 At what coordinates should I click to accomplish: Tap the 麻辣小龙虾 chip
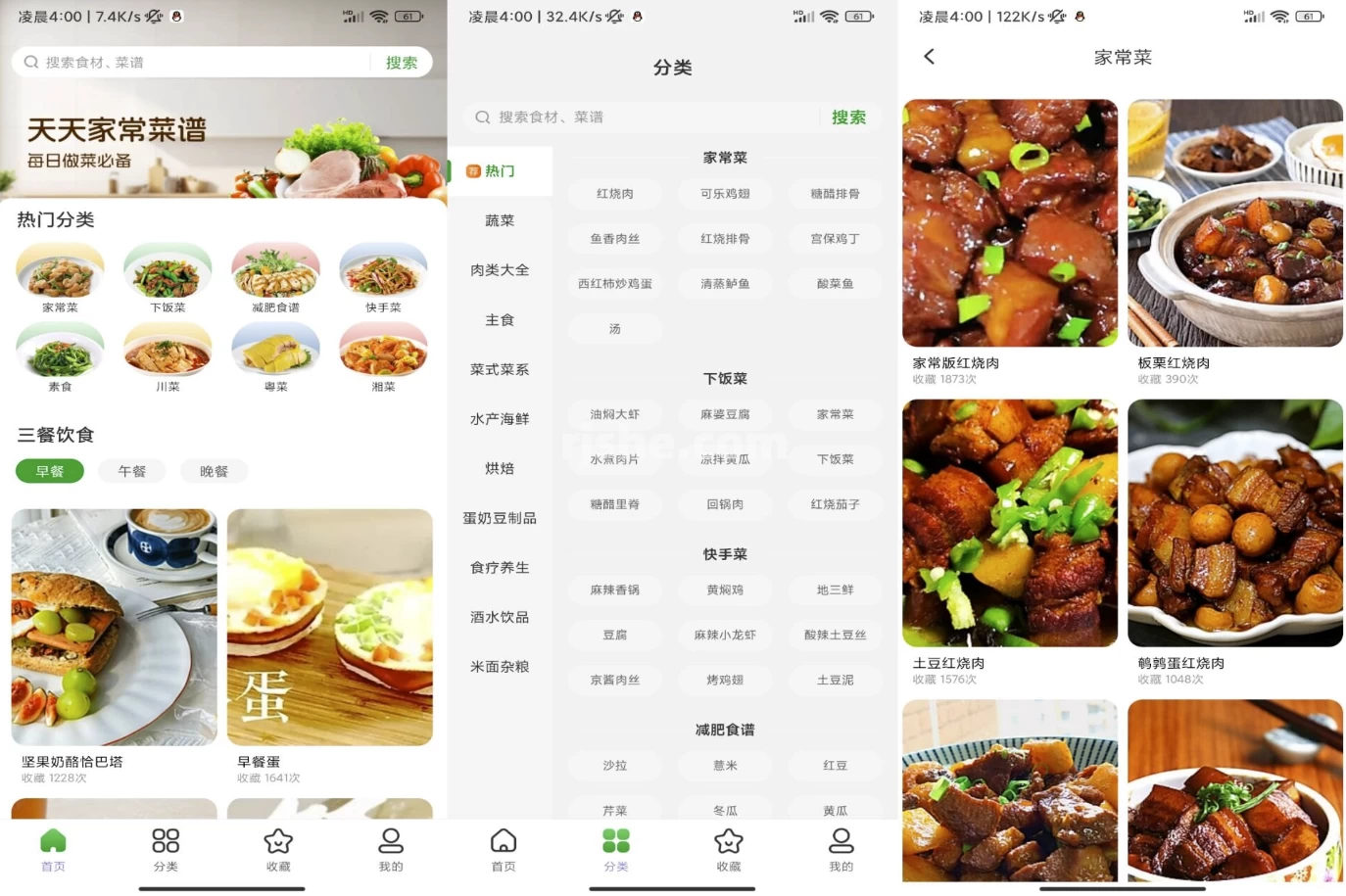(x=725, y=635)
